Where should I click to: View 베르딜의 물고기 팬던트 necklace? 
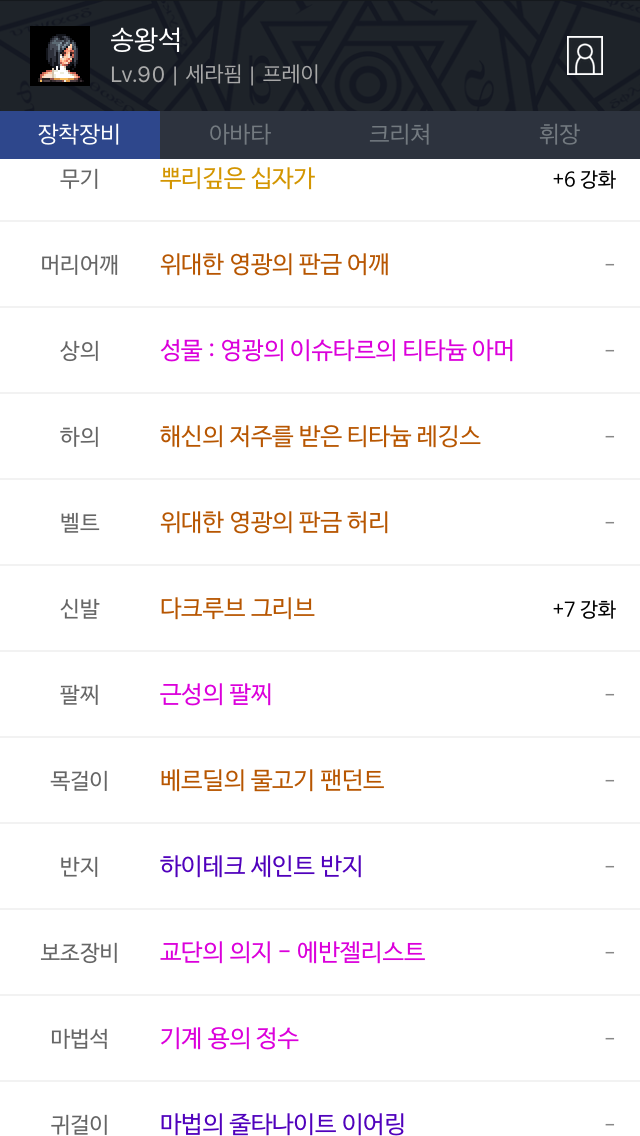(x=272, y=780)
